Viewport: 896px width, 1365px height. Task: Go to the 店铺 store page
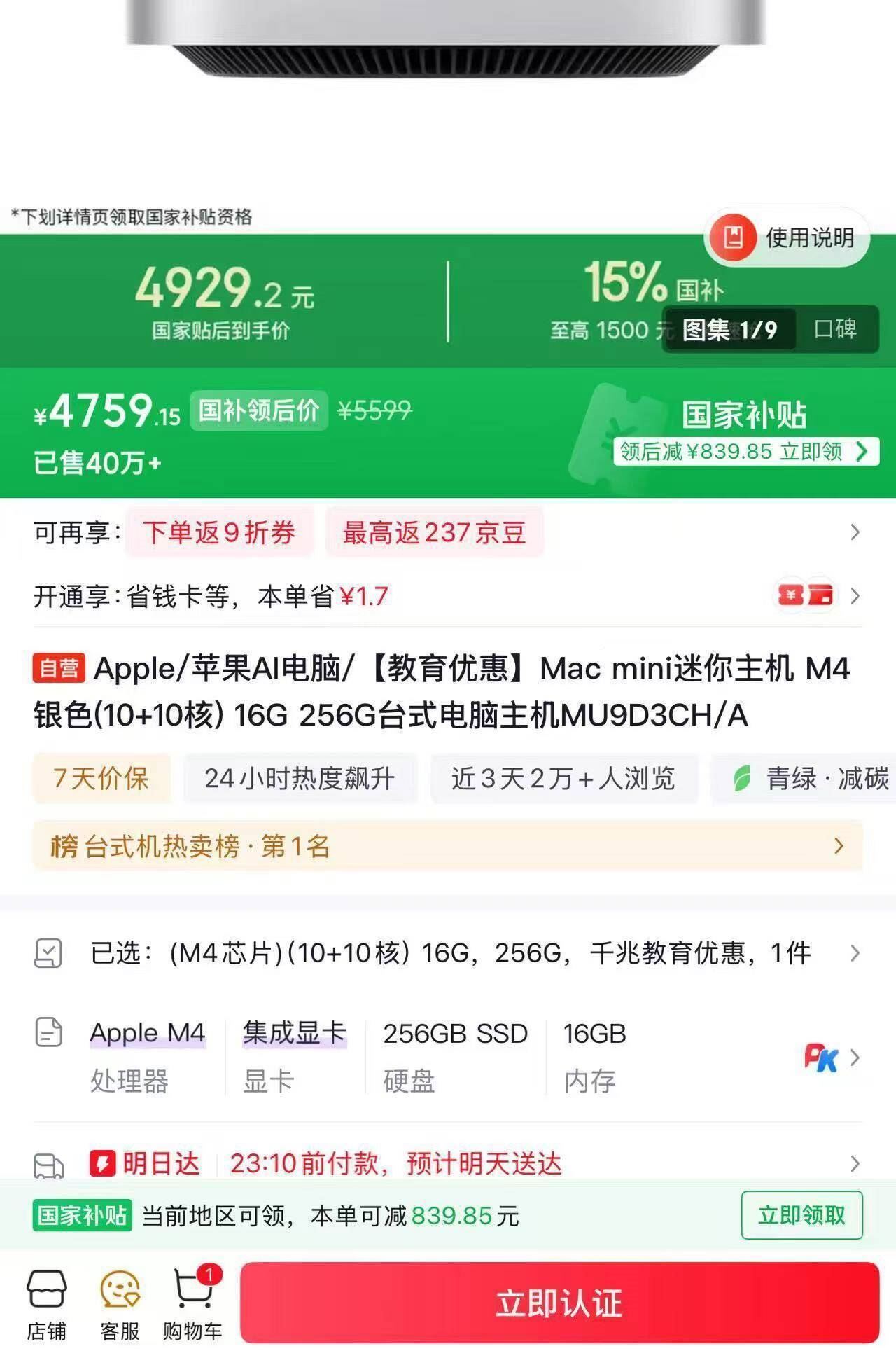[x=47, y=1303]
